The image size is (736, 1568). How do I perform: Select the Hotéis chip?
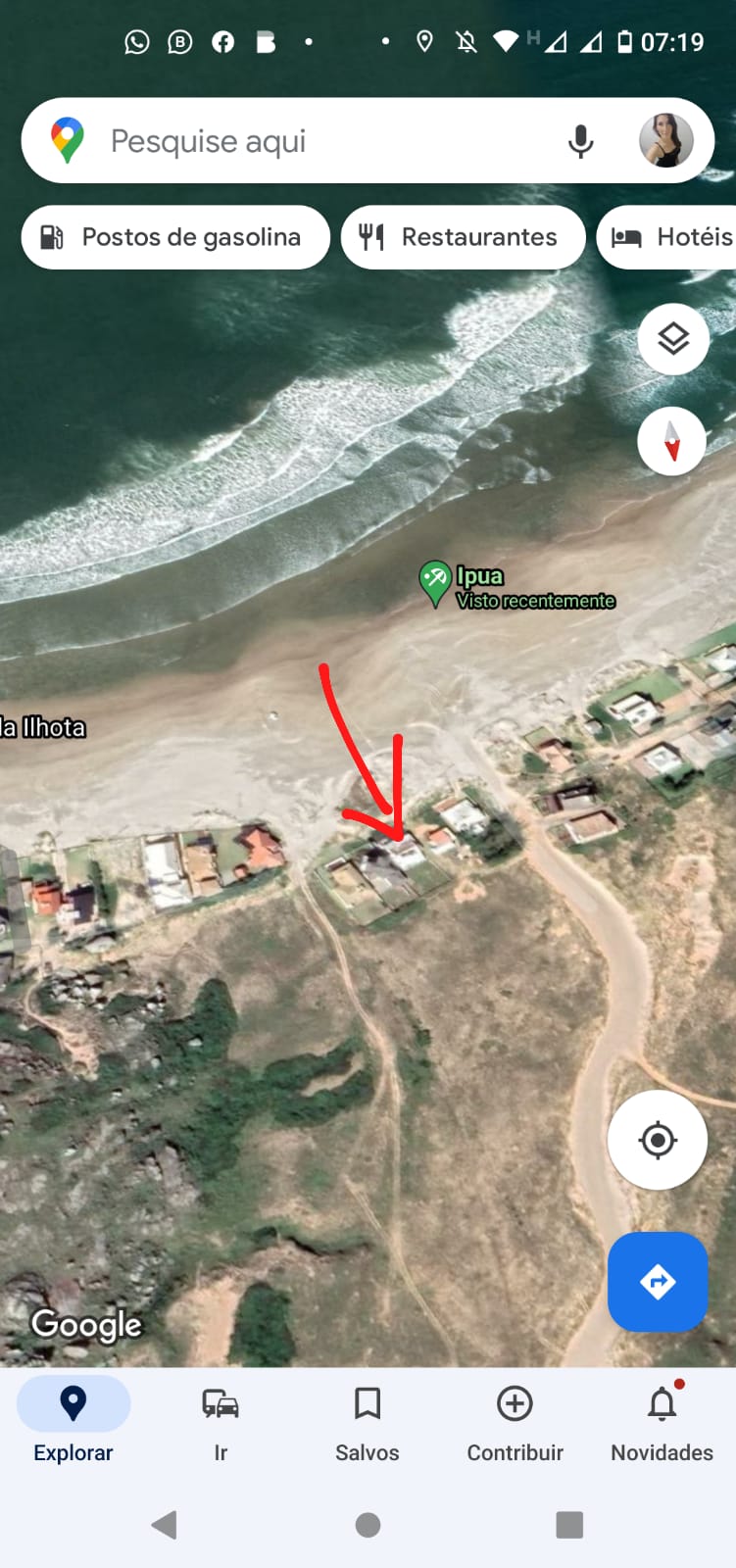click(x=669, y=237)
